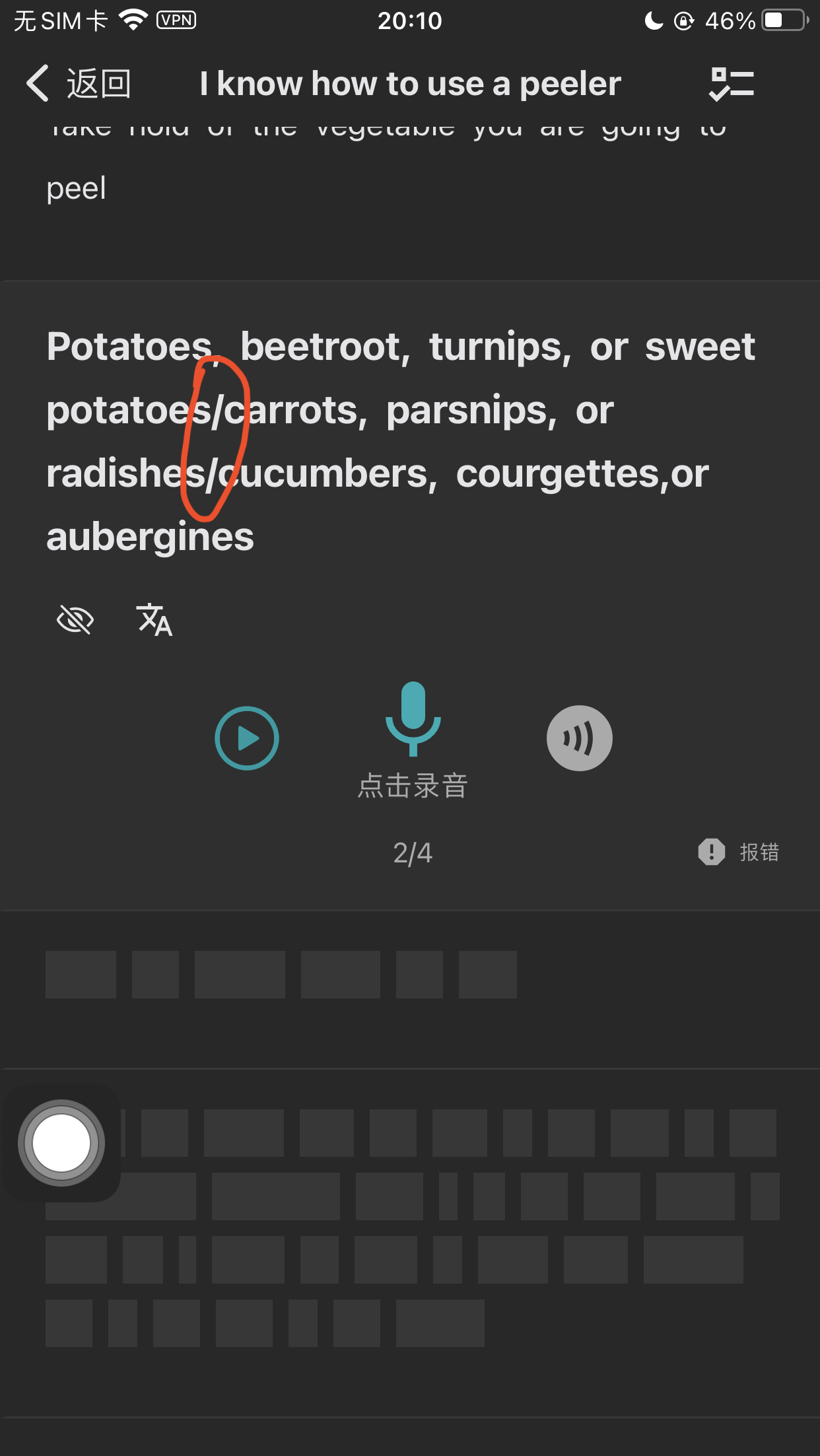Tap the microphone to start recording
Screen dimensions: 820x1456
pyautogui.click(x=413, y=720)
